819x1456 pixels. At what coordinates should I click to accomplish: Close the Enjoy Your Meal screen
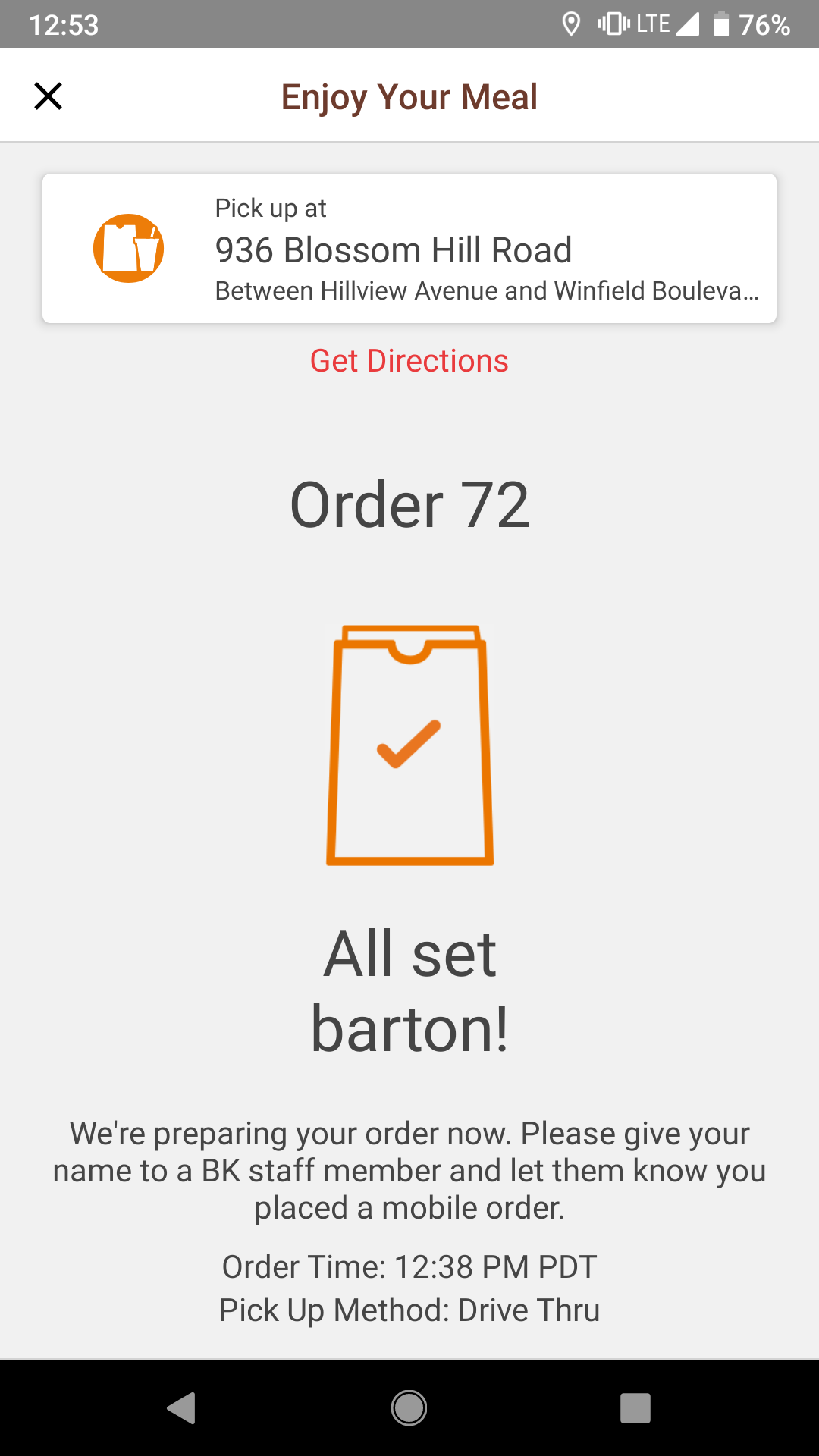pos(48,96)
